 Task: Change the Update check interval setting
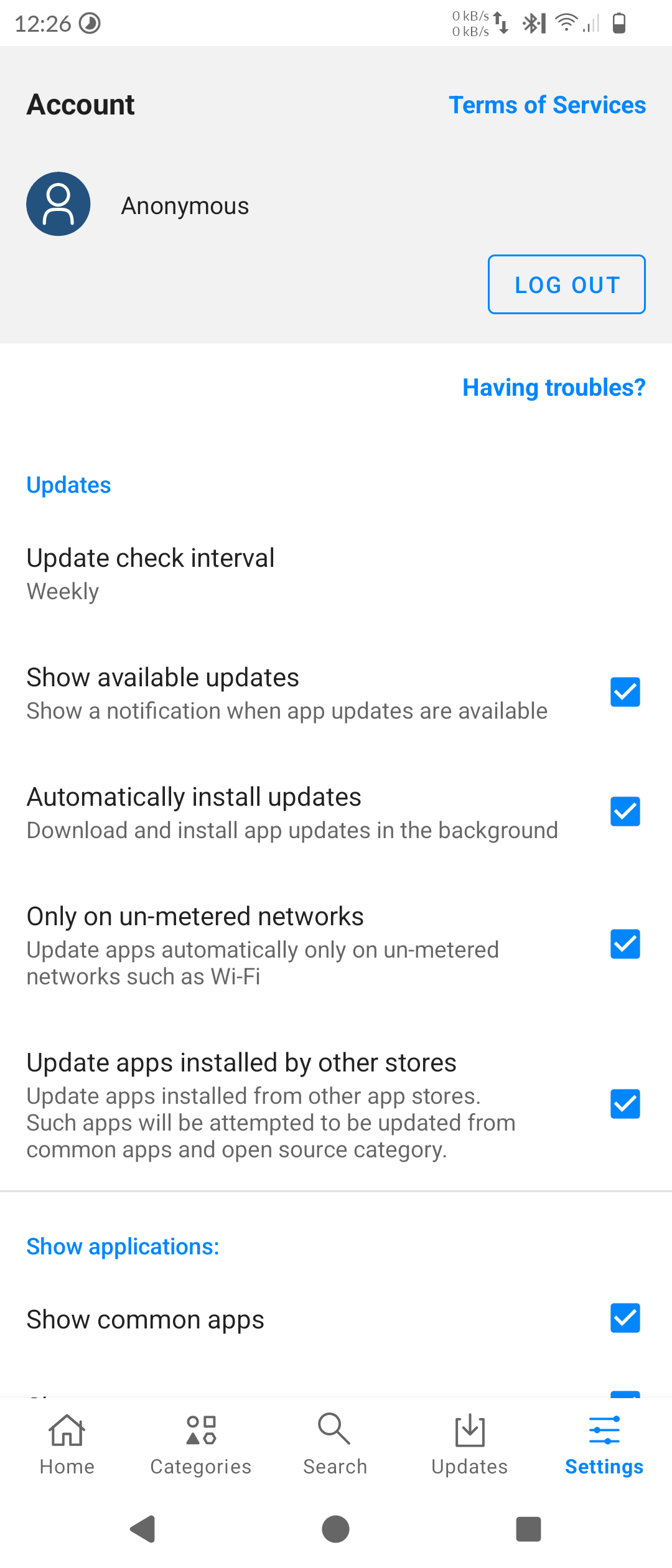[x=151, y=573]
